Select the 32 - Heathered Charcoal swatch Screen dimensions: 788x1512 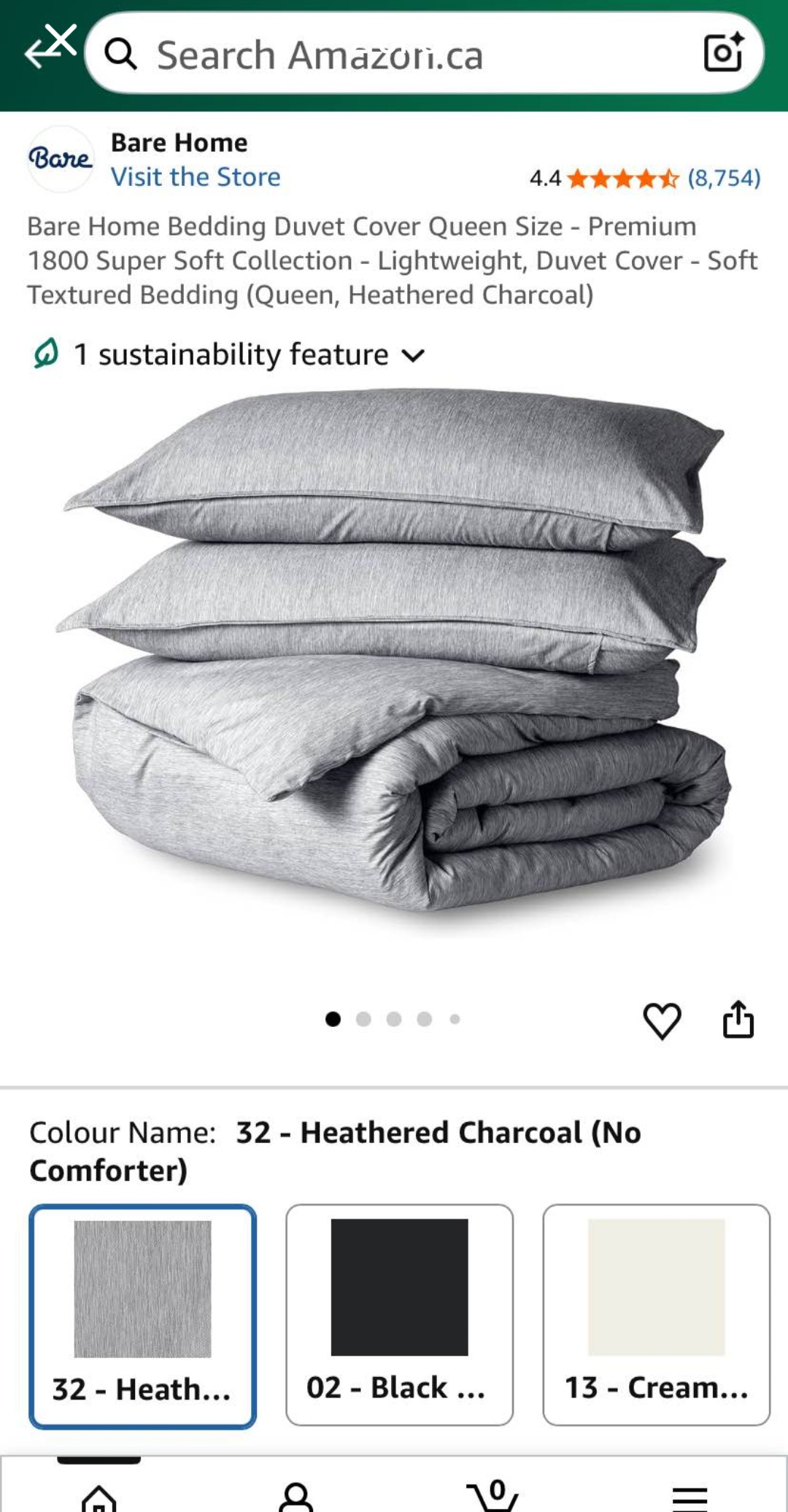[142, 1316]
